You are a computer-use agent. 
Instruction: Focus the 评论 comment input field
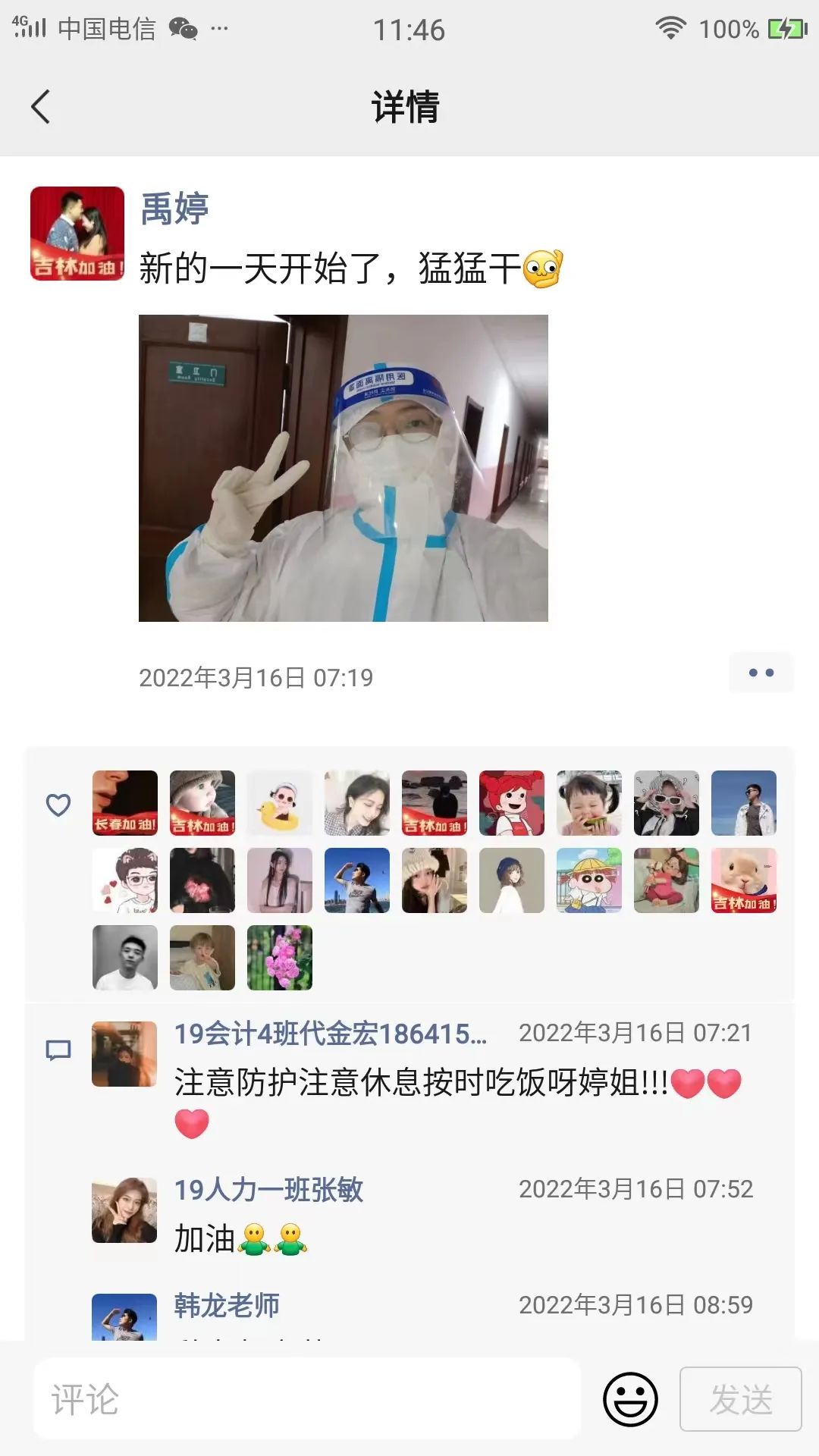pyautogui.click(x=307, y=1398)
